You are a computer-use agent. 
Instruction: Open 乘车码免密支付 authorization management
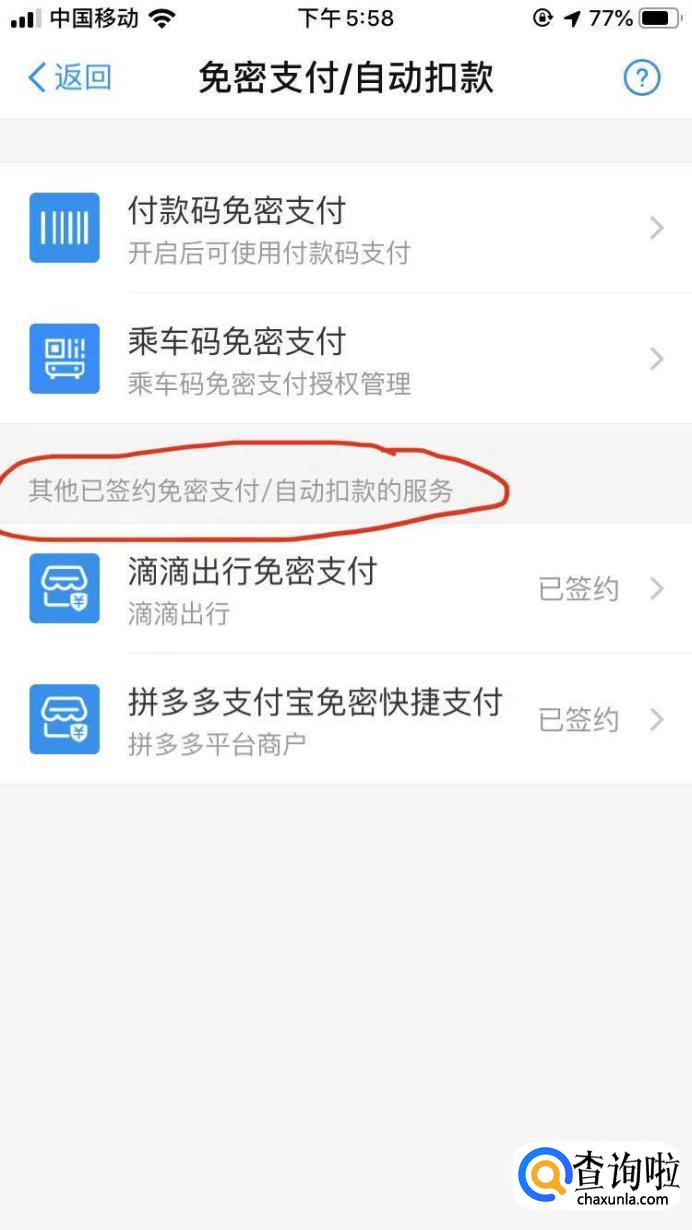(346, 358)
